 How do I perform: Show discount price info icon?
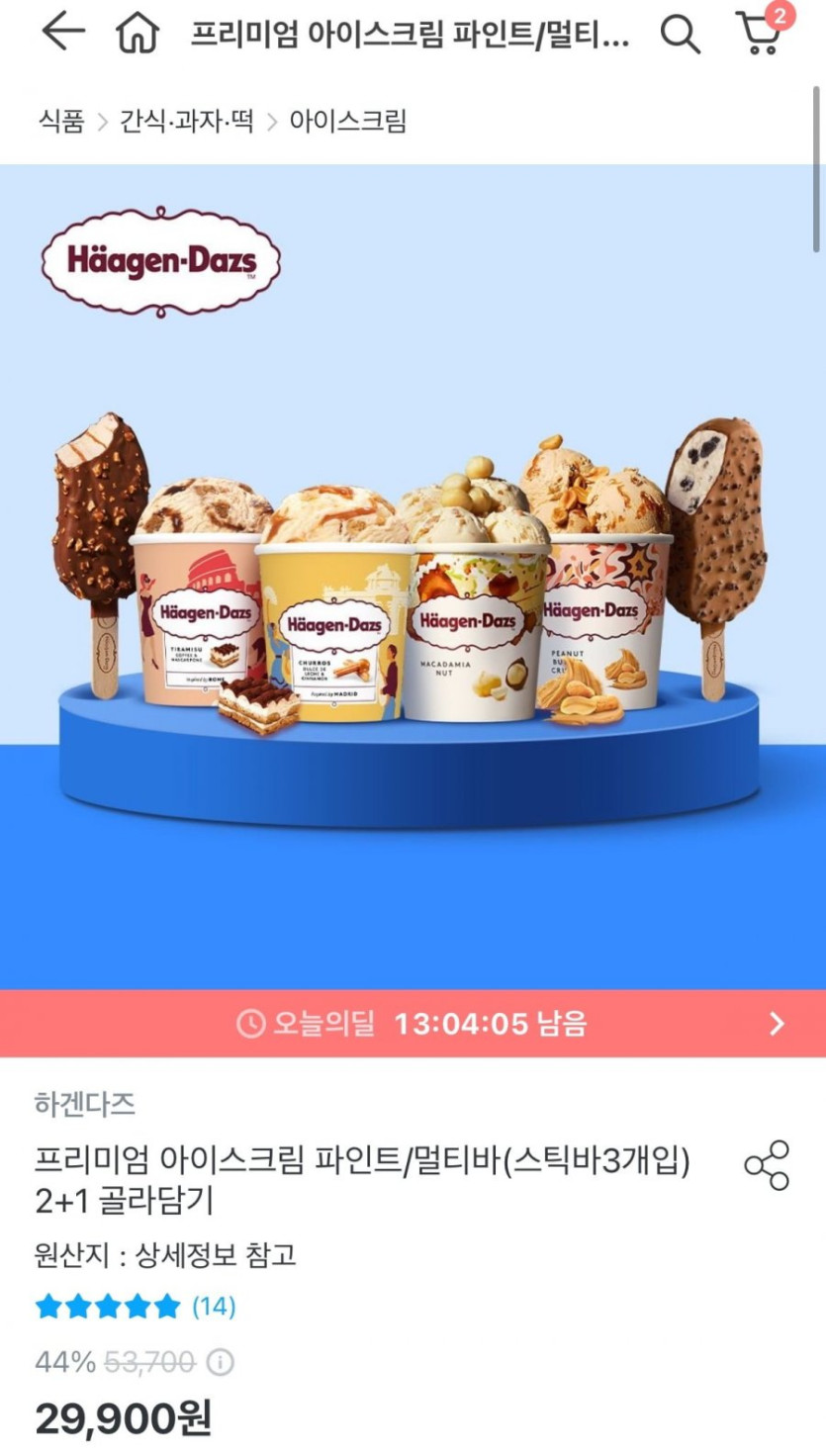(x=221, y=1363)
